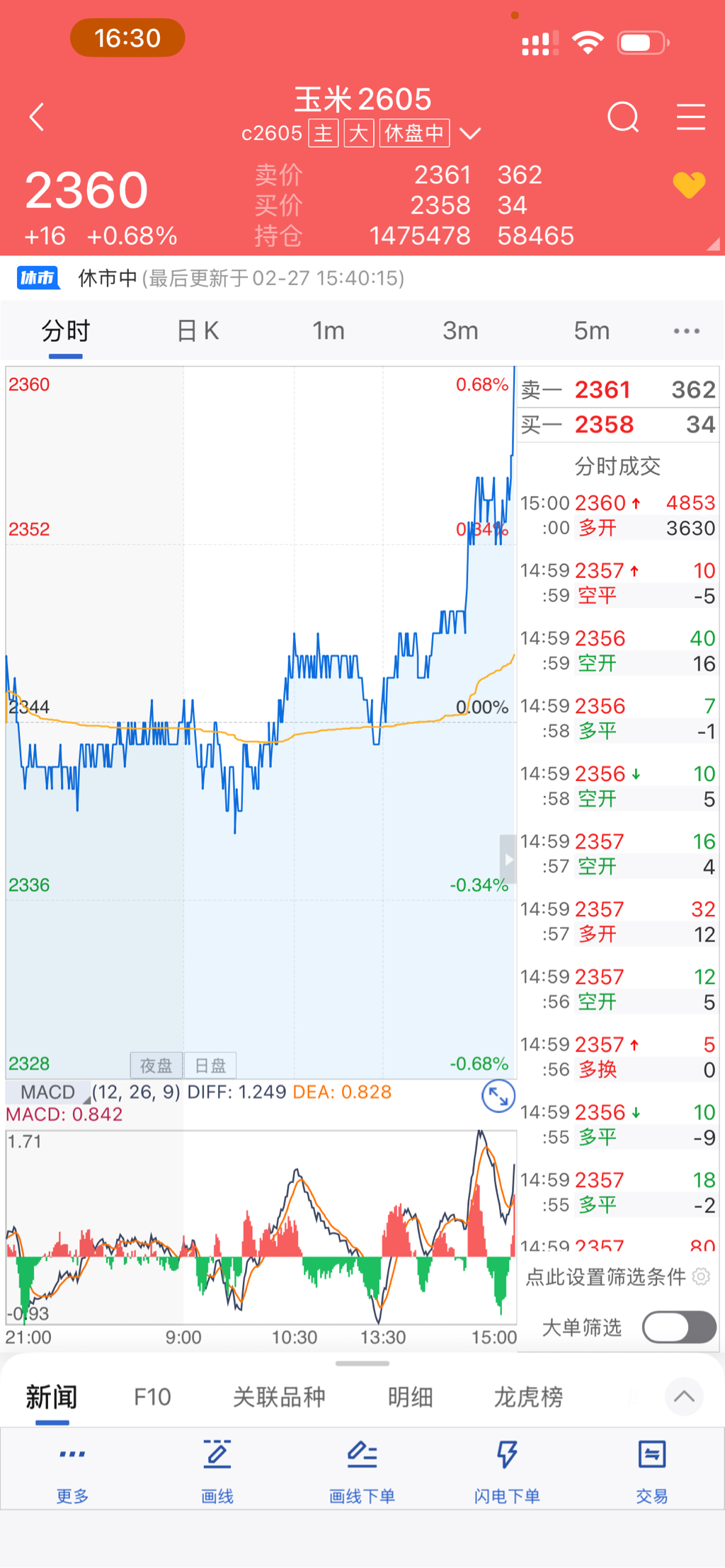
Task: Open the MACD indicator selector
Action: [x=48, y=1092]
